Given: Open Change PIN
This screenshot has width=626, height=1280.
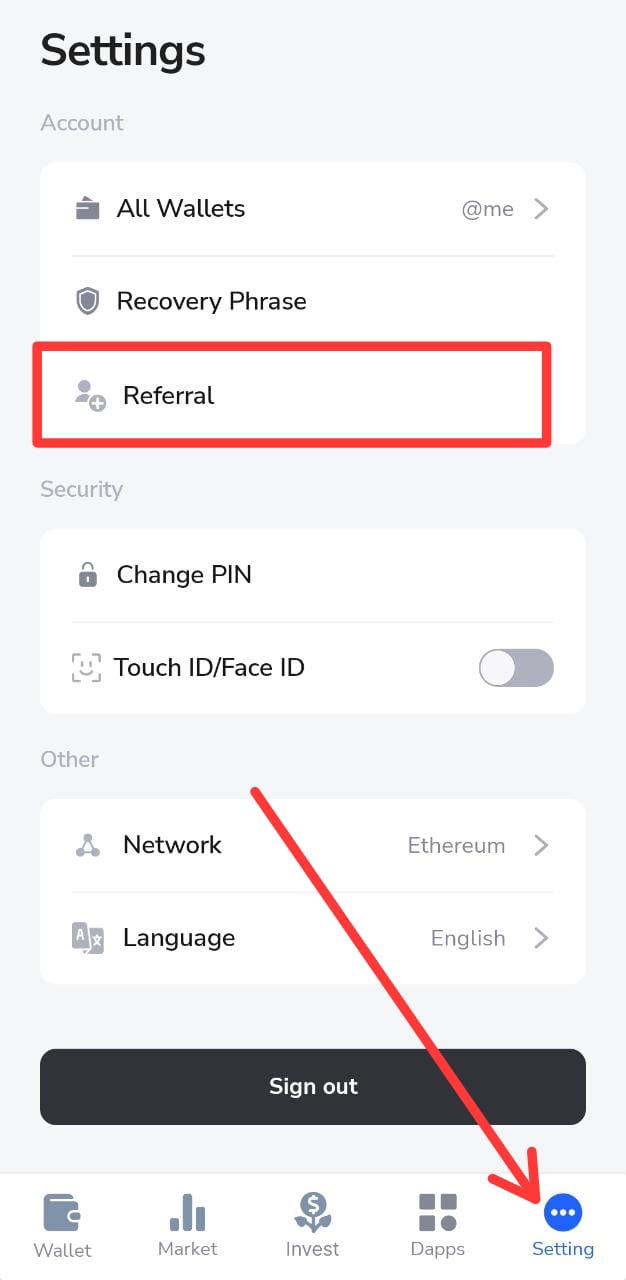Looking at the screenshot, I should click(x=313, y=575).
